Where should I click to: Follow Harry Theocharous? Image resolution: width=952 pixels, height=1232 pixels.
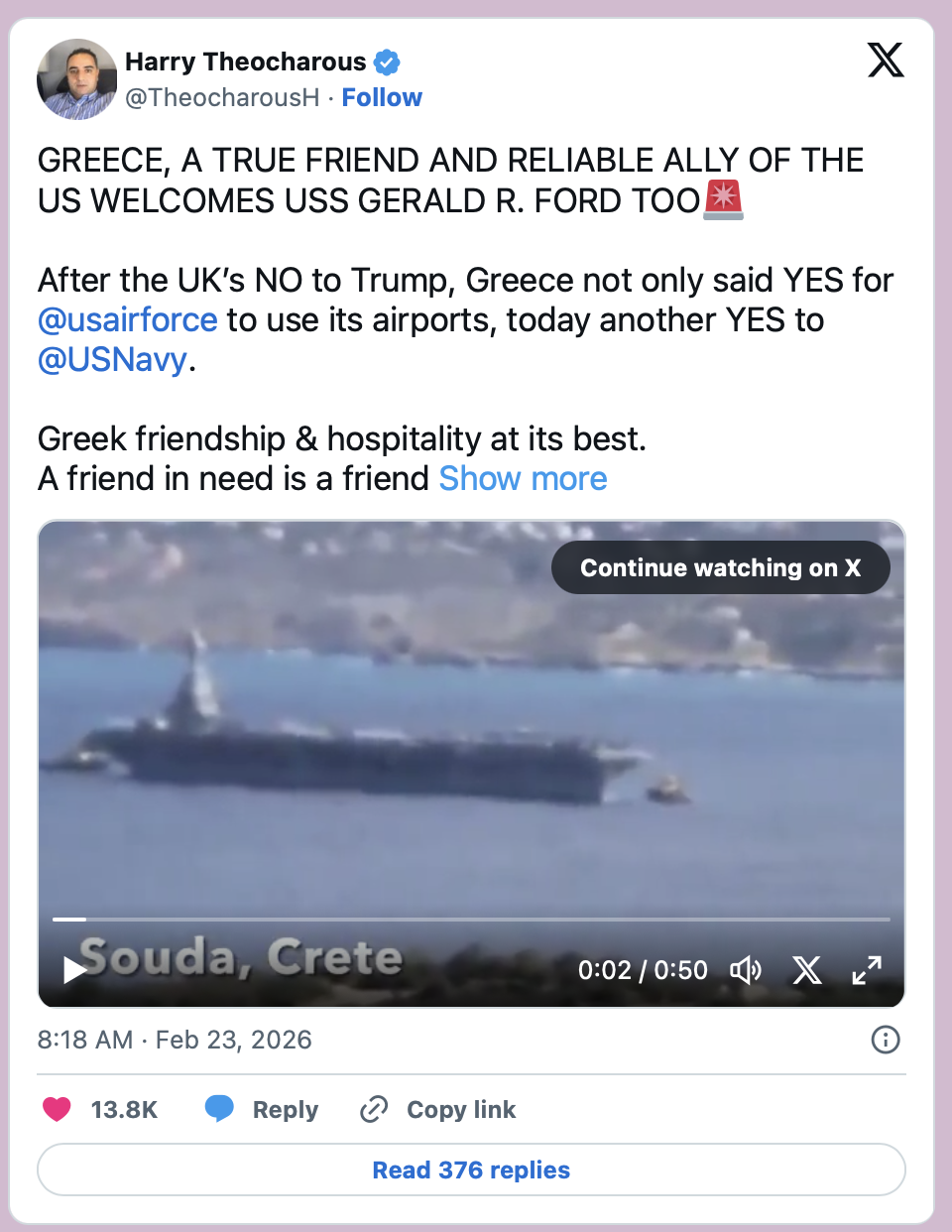382,97
